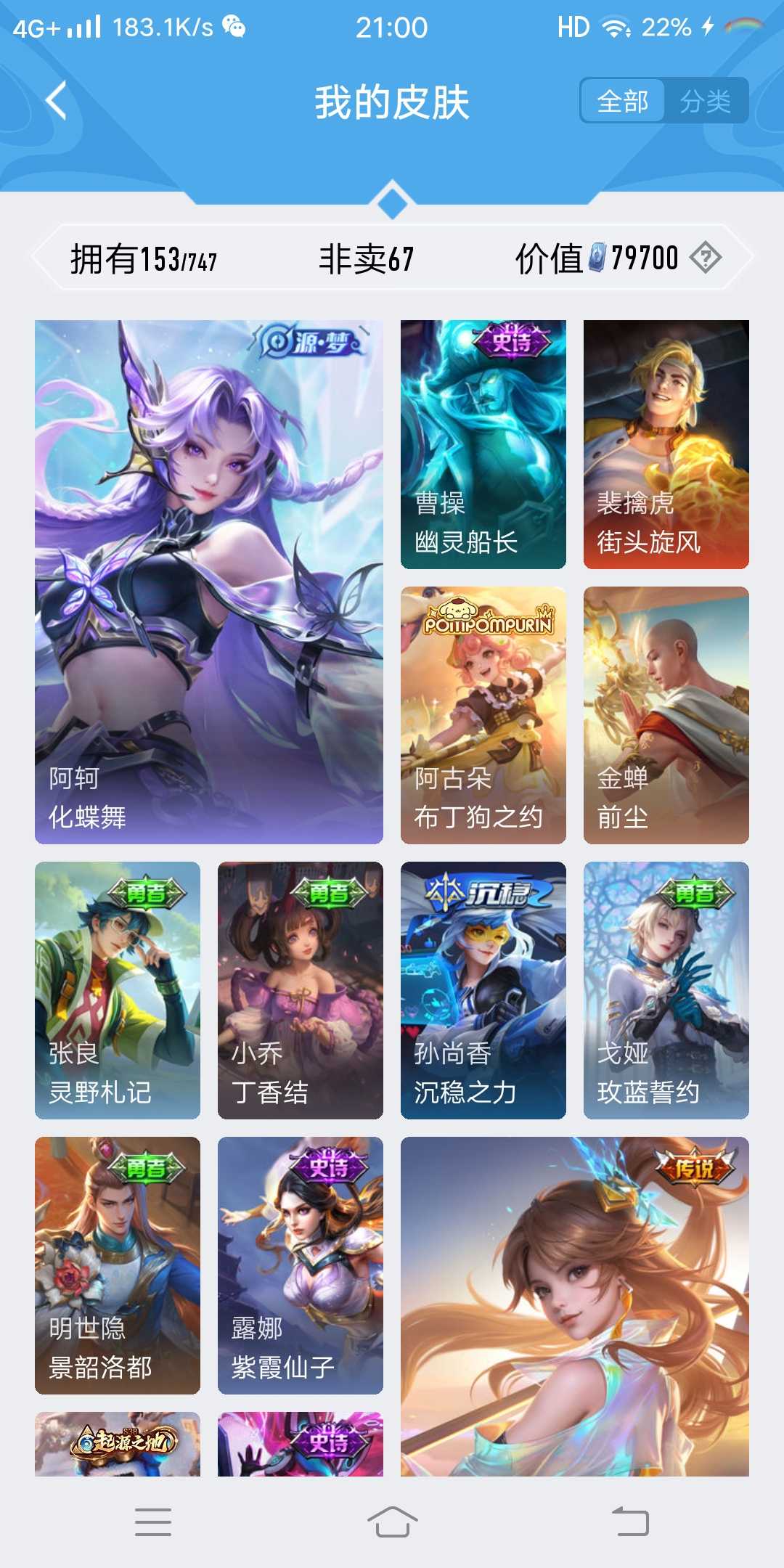Select the 全部 tab
The width and height of the screenshot is (784, 1568).
(623, 101)
